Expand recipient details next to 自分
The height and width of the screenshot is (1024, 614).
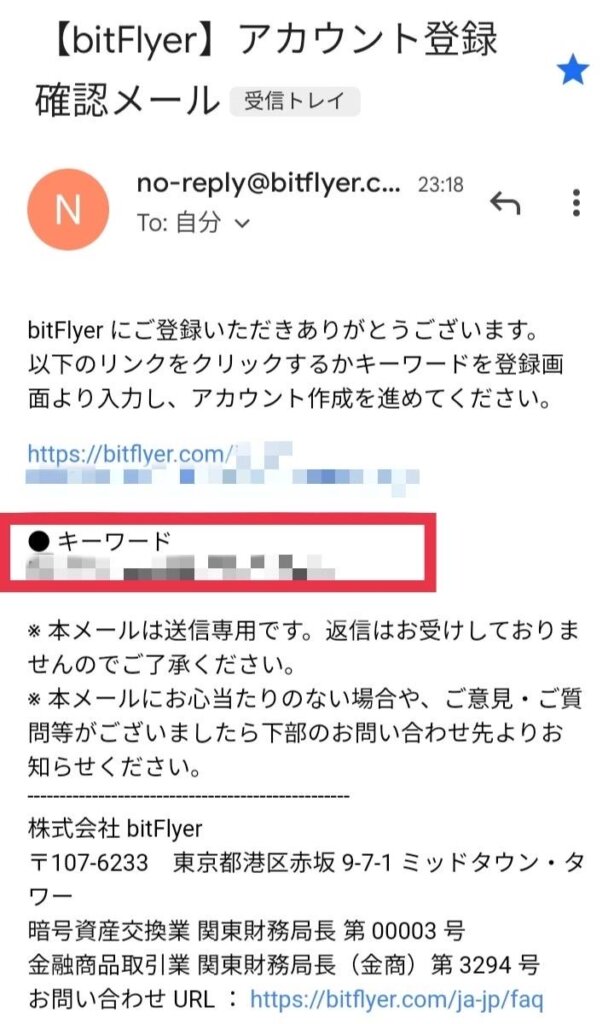tap(241, 224)
